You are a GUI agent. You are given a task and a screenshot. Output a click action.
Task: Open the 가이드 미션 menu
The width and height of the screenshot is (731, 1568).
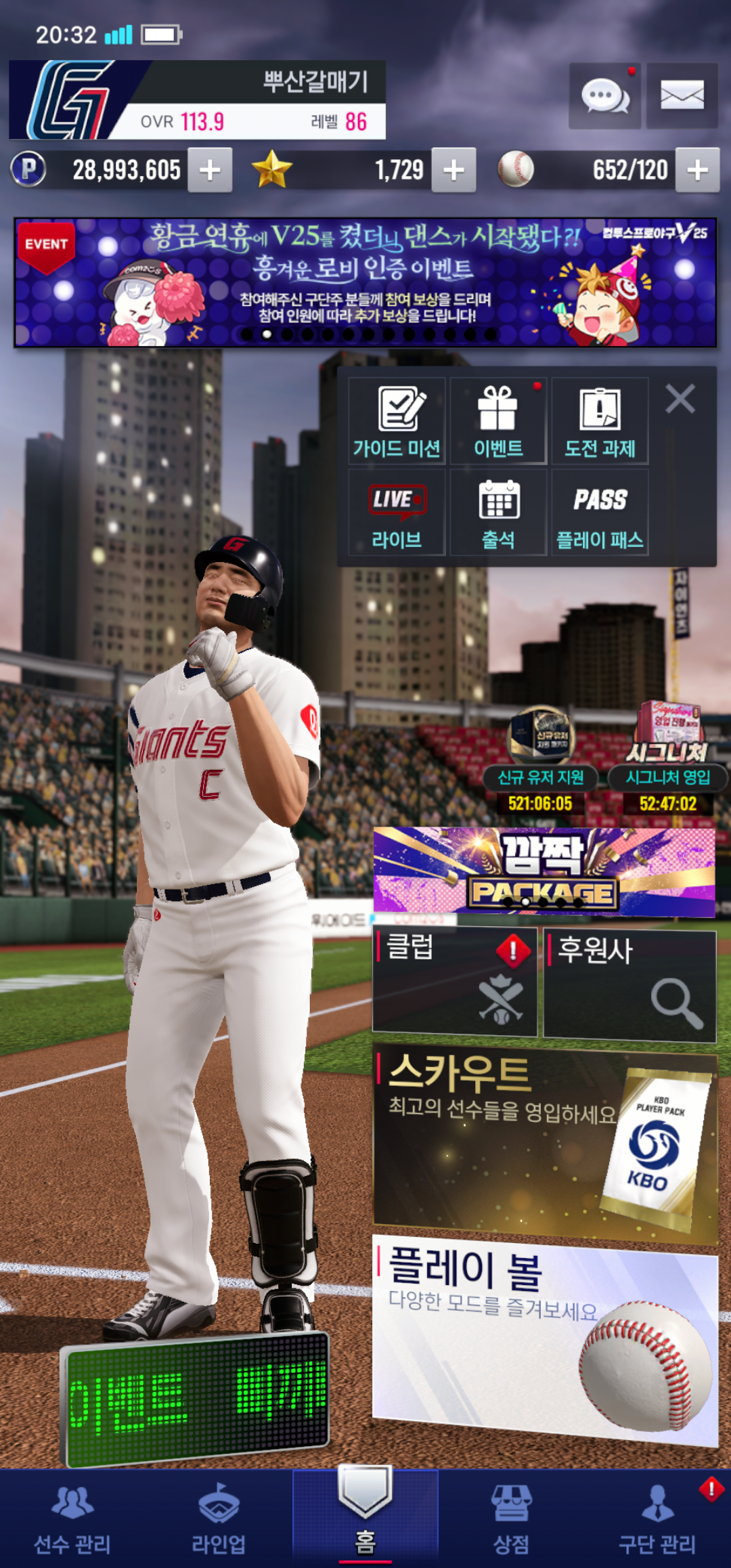pyautogui.click(x=397, y=421)
